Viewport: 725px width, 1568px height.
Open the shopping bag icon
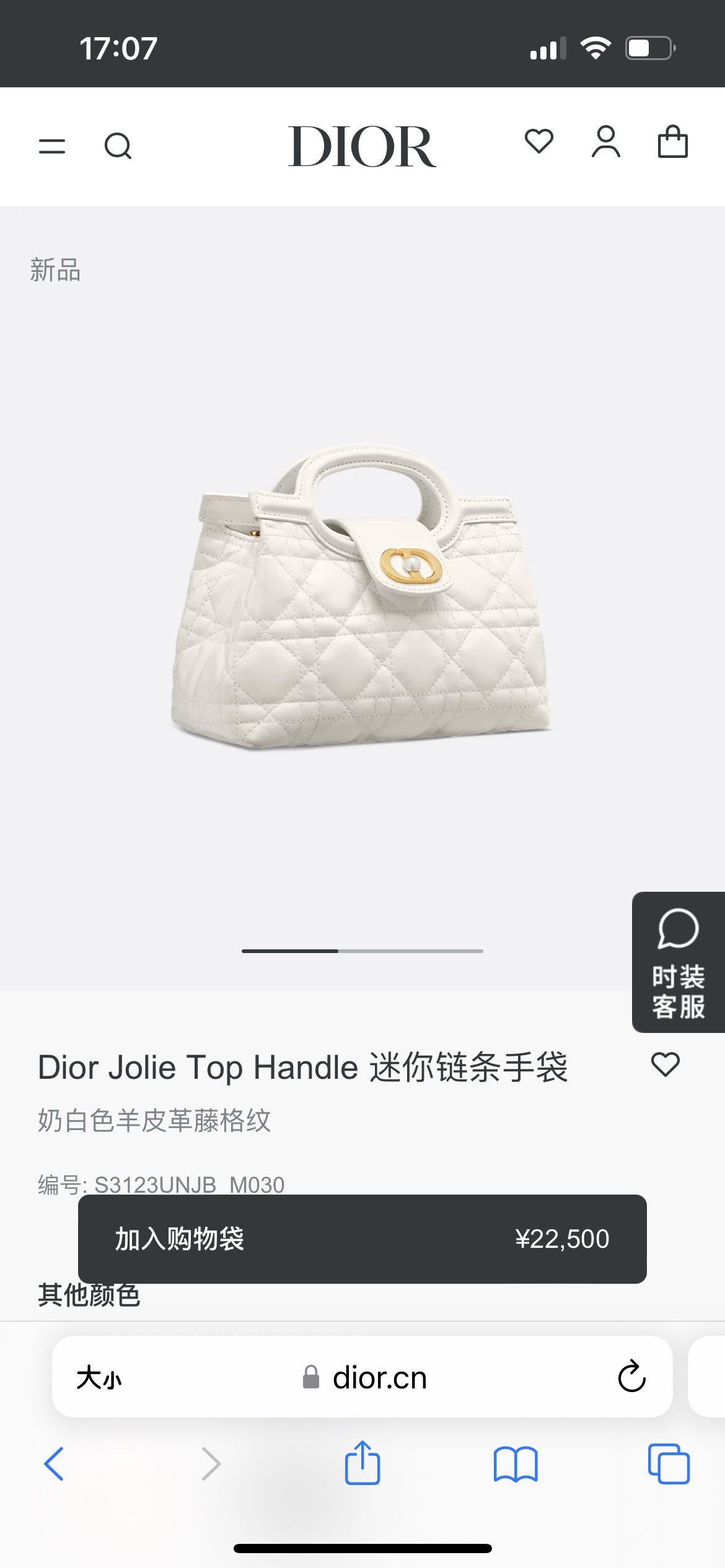click(672, 142)
